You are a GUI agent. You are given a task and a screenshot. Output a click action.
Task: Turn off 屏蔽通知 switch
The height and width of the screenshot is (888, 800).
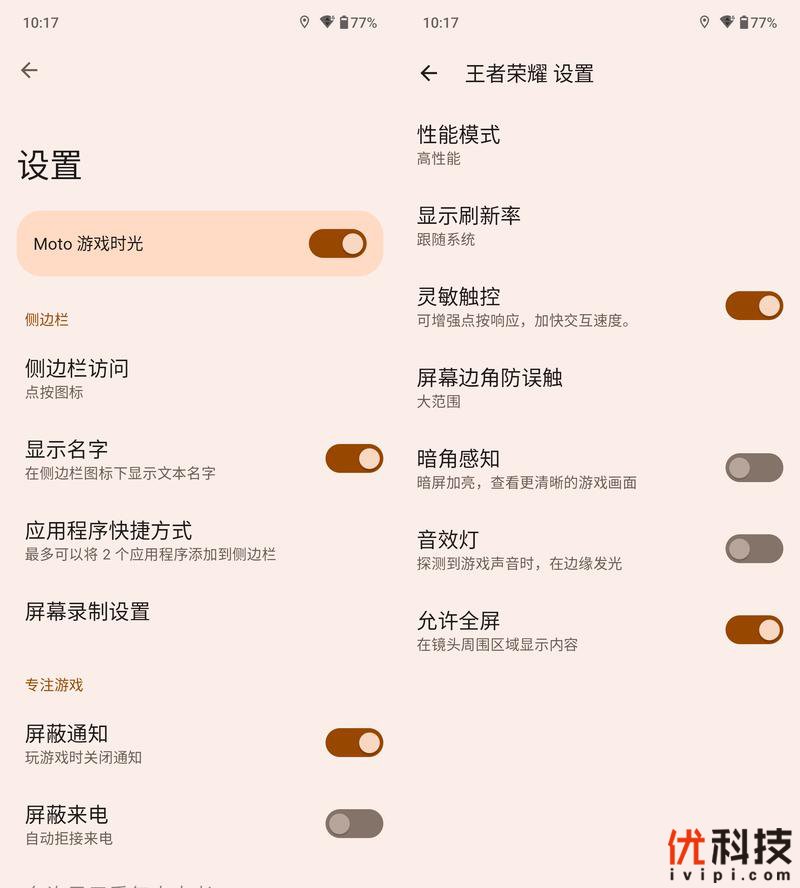[x=353, y=743]
